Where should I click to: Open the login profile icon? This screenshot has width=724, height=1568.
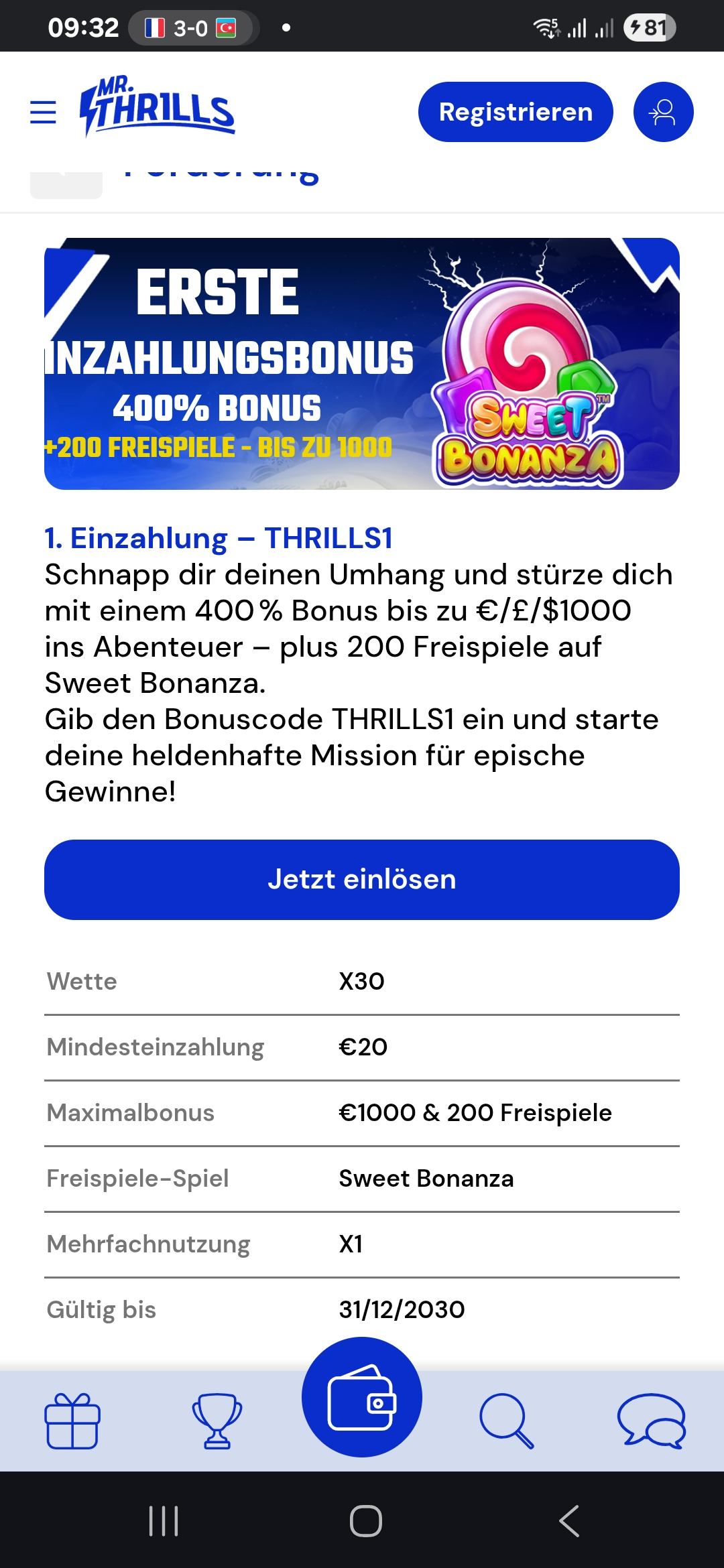[x=663, y=112]
